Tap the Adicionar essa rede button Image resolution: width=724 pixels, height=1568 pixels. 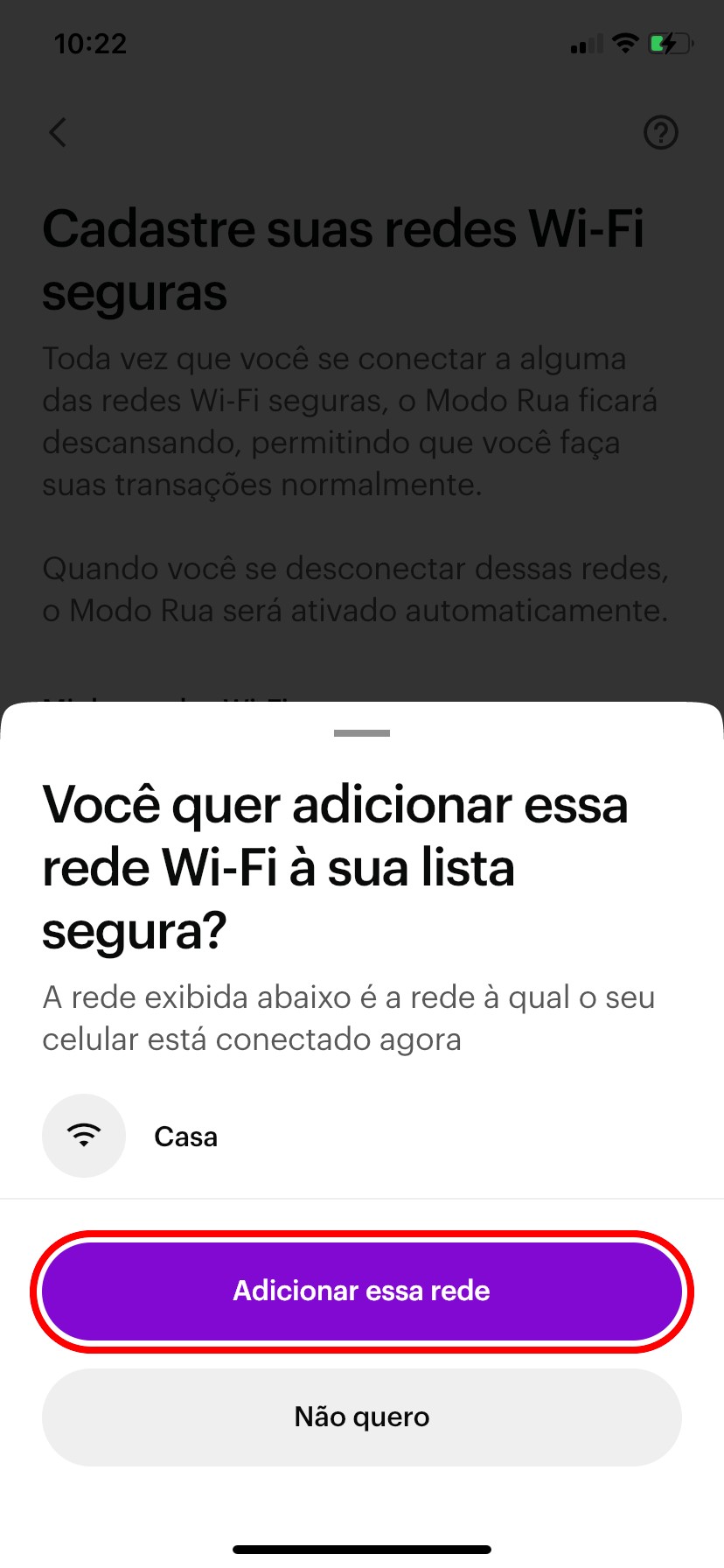362,1291
